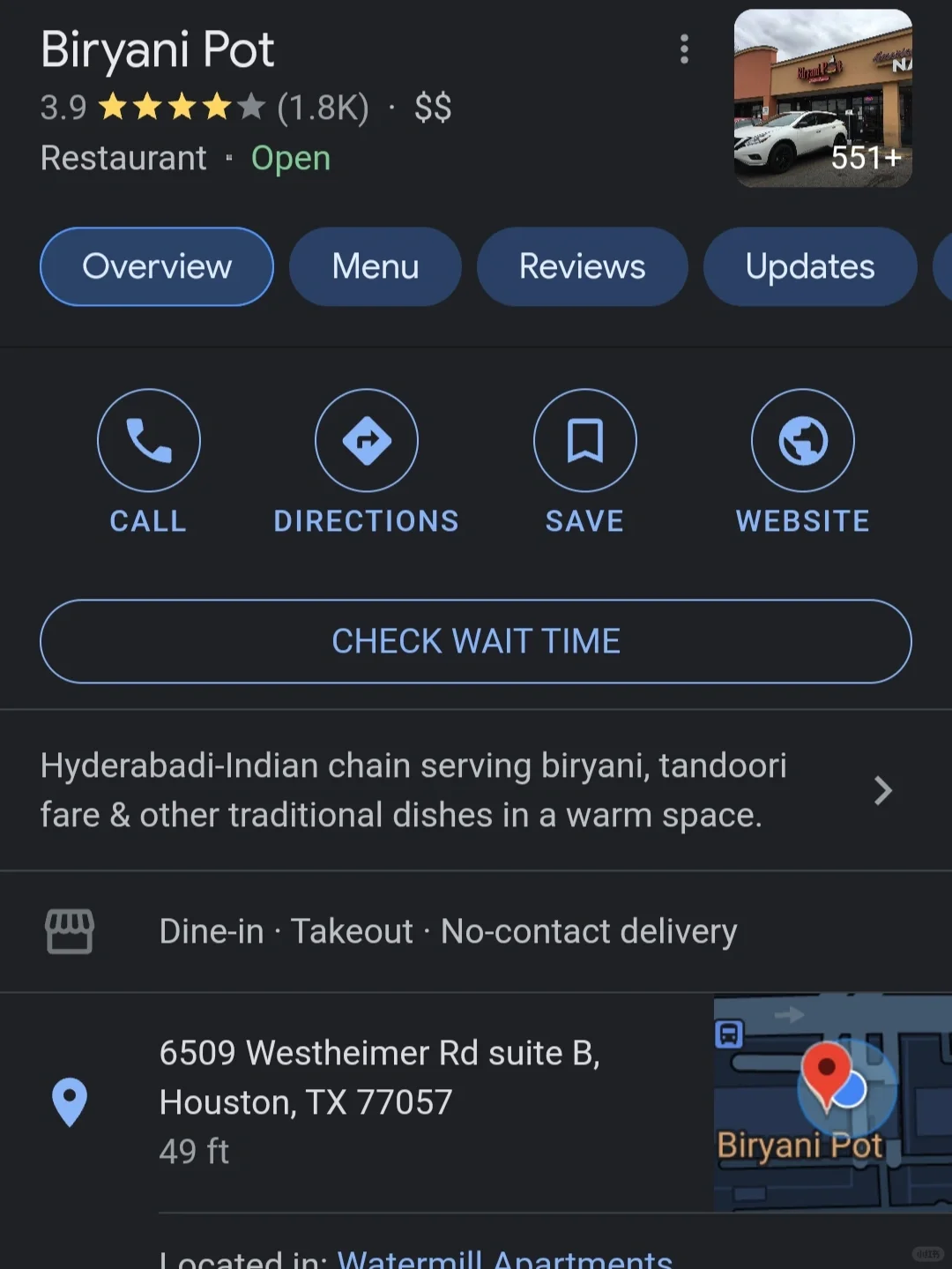The image size is (952, 1269).
Task: Tap the location pin icon beside the address
Action: click(x=71, y=1101)
